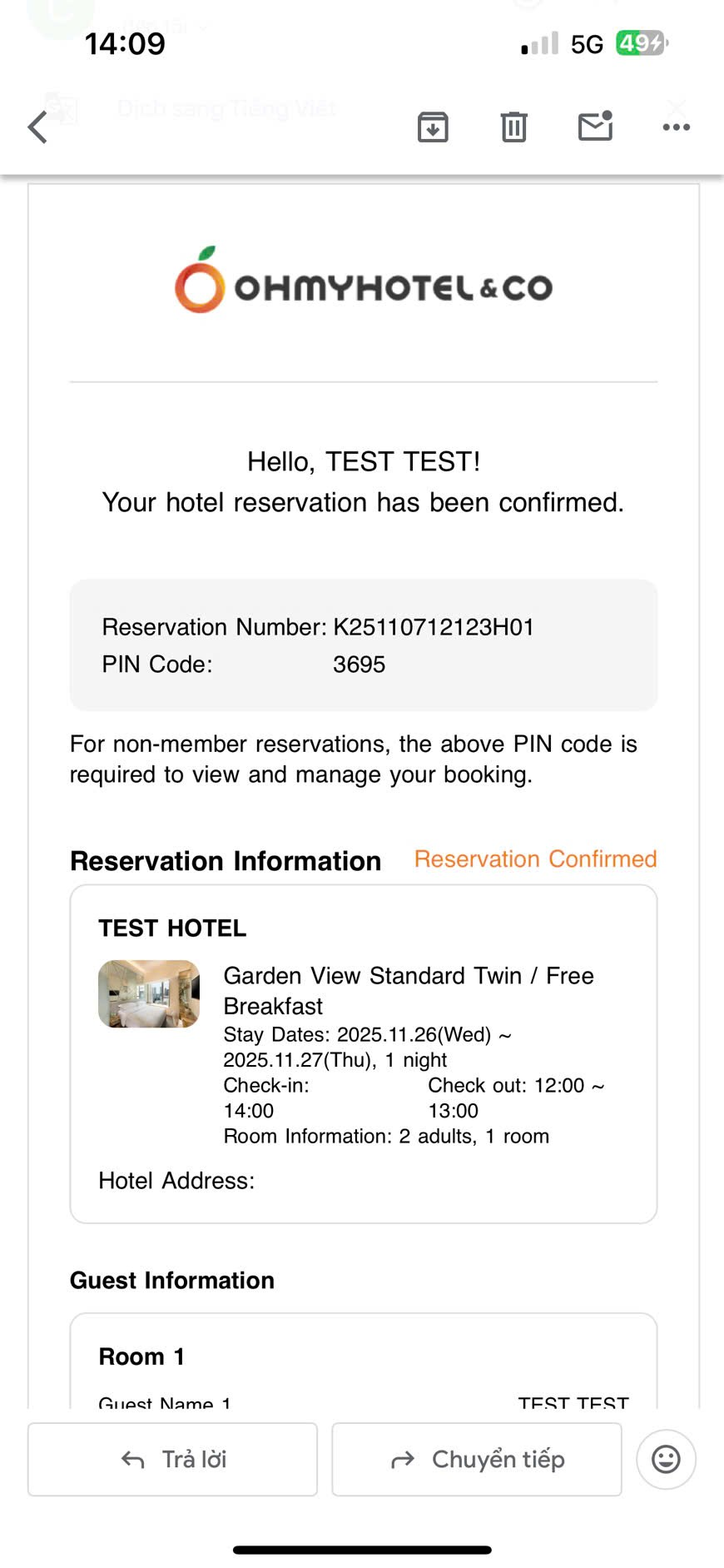
Task: Add an emoji reaction
Action: (x=666, y=1459)
